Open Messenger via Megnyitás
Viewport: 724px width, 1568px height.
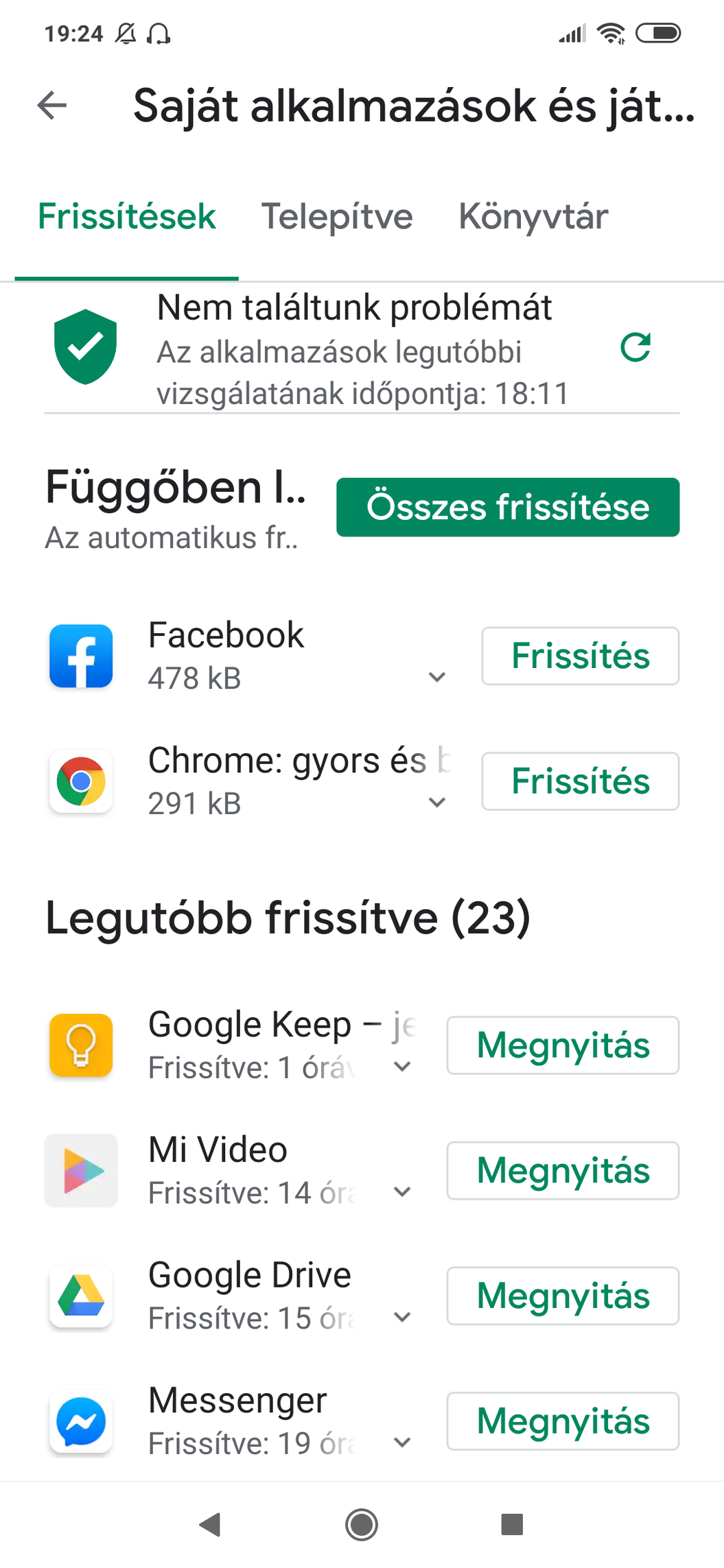tap(563, 1421)
